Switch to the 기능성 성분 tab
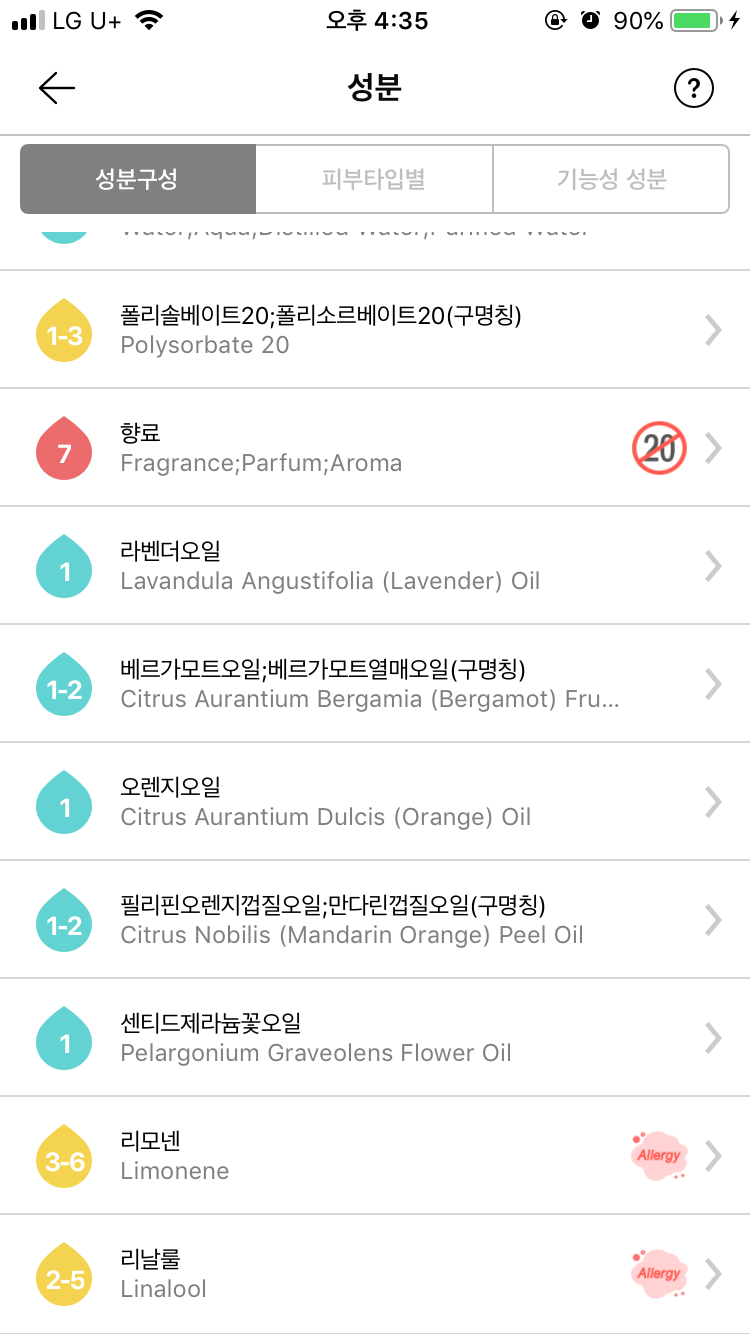The image size is (750, 1334). (x=611, y=179)
